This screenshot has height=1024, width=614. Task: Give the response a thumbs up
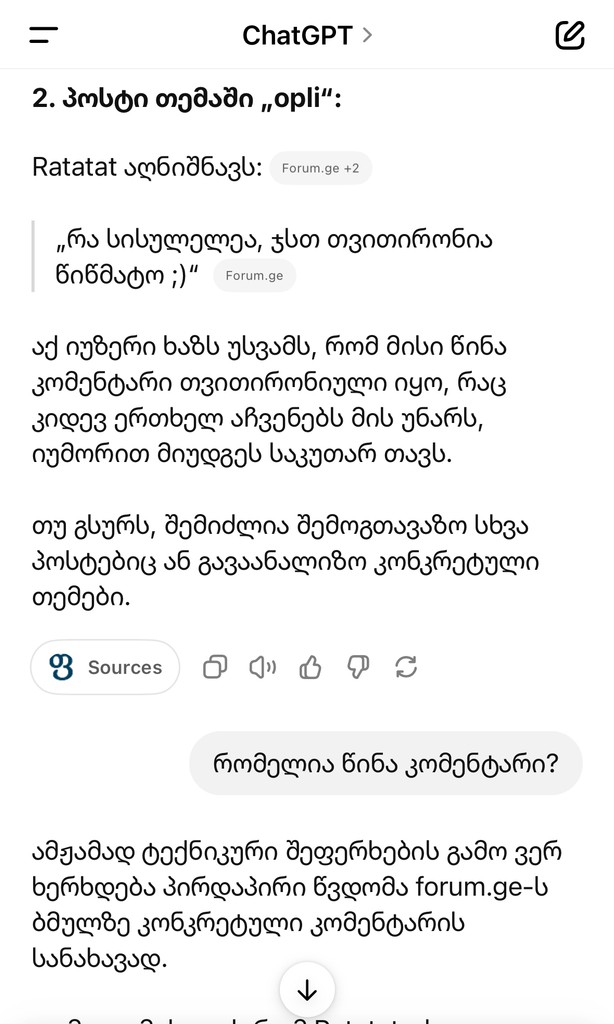pos(311,667)
